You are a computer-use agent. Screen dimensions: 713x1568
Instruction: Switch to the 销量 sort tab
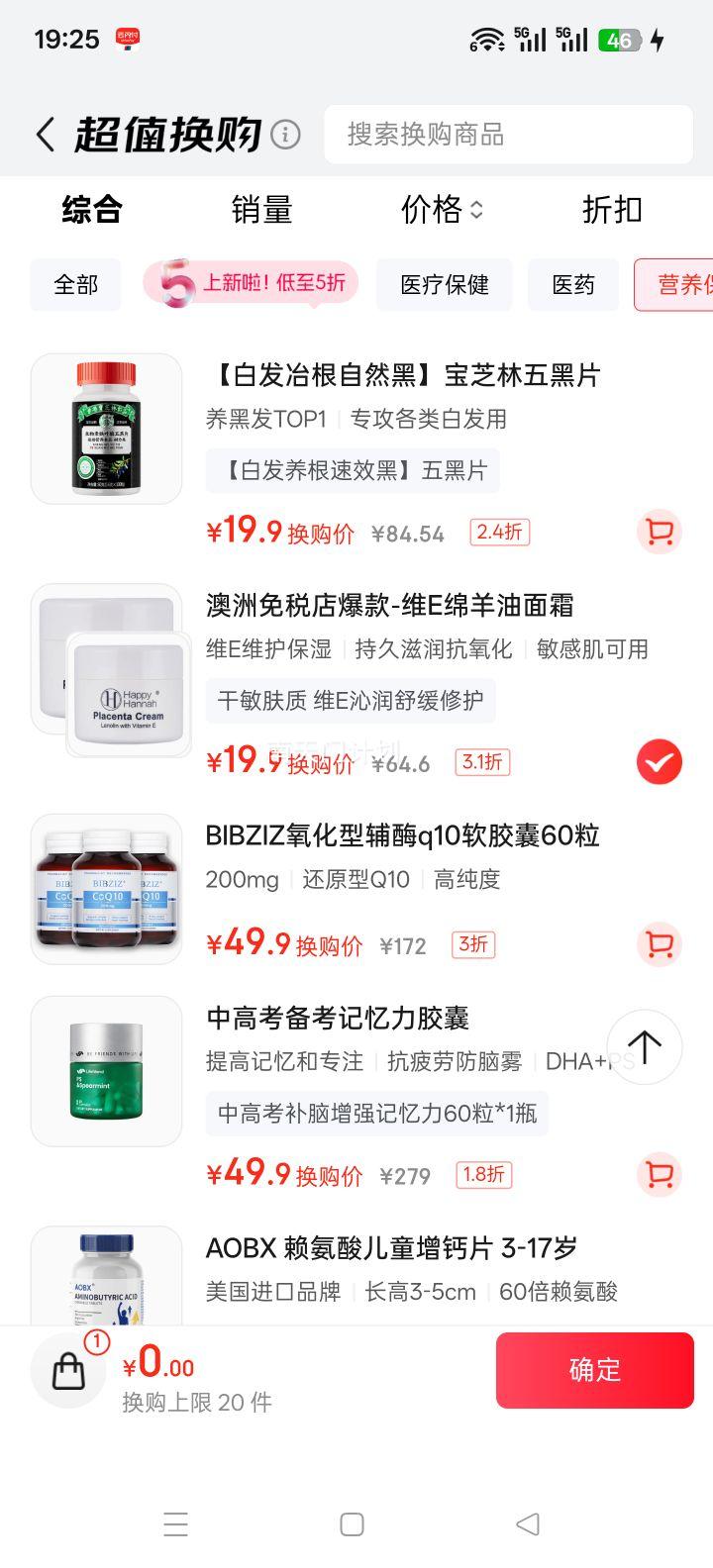coord(261,210)
